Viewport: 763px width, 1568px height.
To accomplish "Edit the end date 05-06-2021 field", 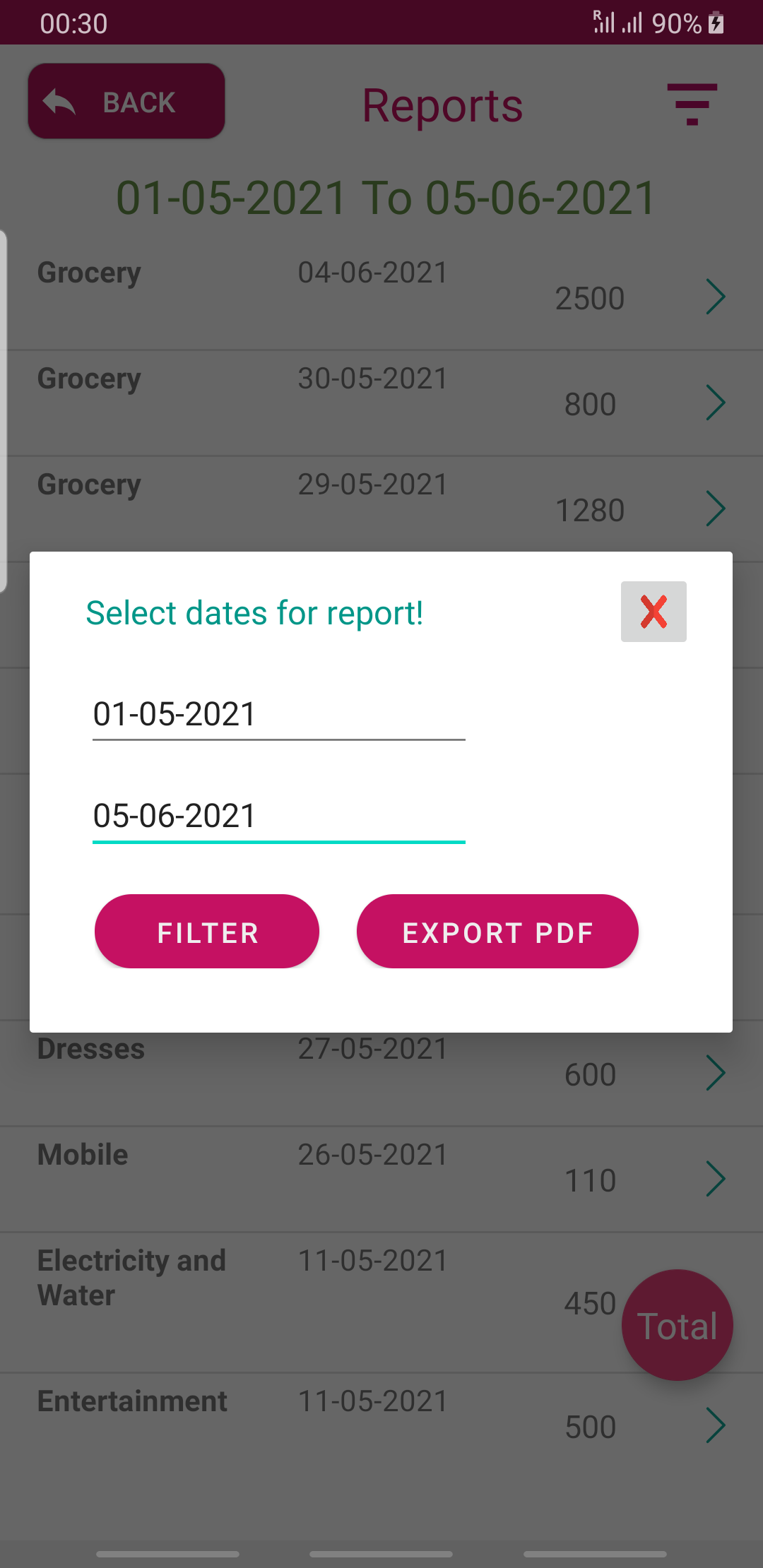I will pyautogui.click(x=279, y=816).
